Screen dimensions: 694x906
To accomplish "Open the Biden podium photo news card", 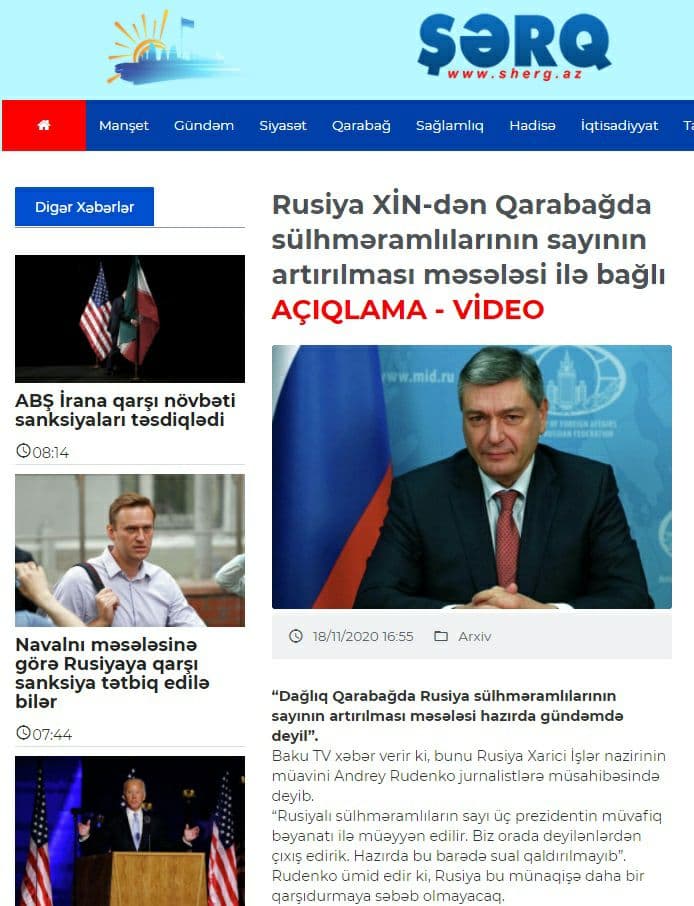I will point(130,830).
